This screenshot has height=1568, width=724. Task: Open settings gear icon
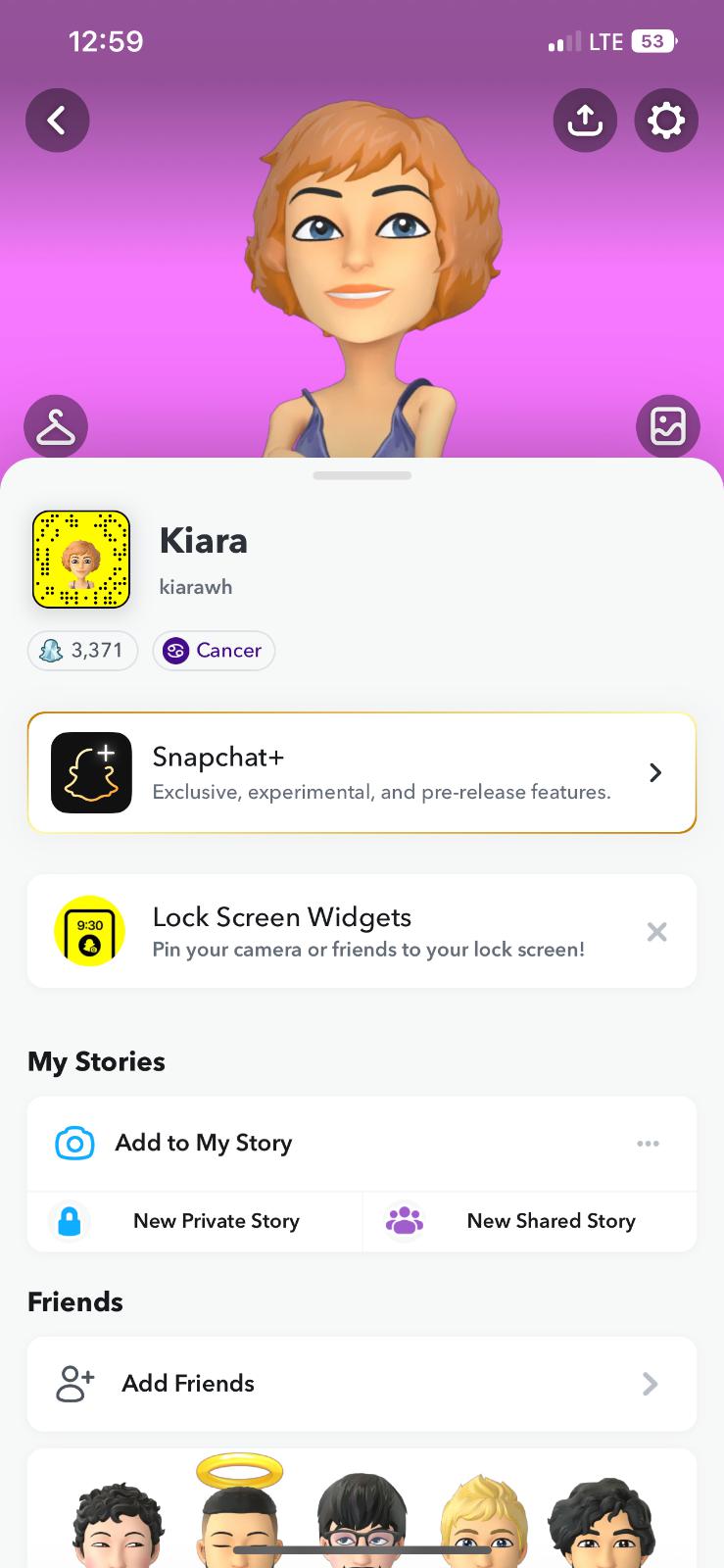666,121
